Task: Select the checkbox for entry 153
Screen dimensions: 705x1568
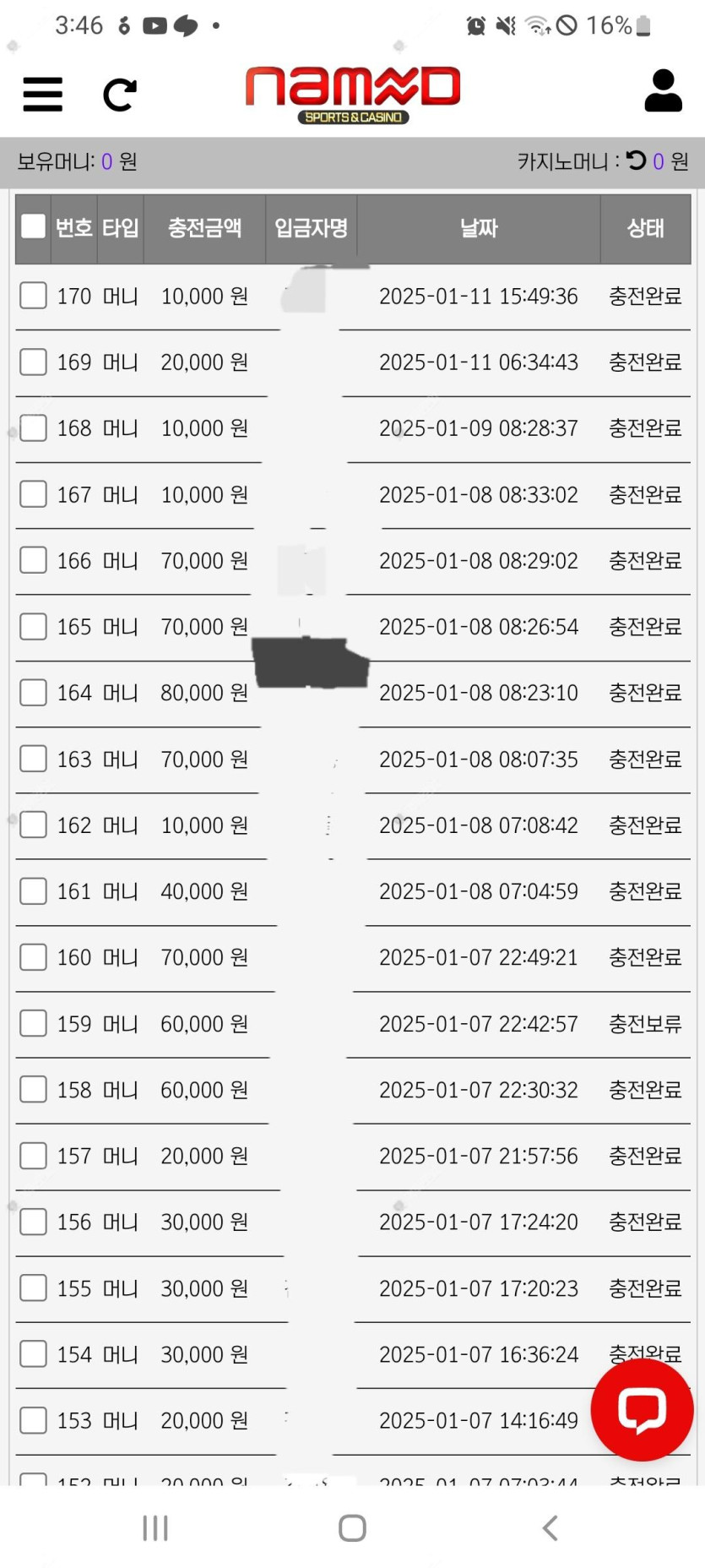Action: (33, 1420)
